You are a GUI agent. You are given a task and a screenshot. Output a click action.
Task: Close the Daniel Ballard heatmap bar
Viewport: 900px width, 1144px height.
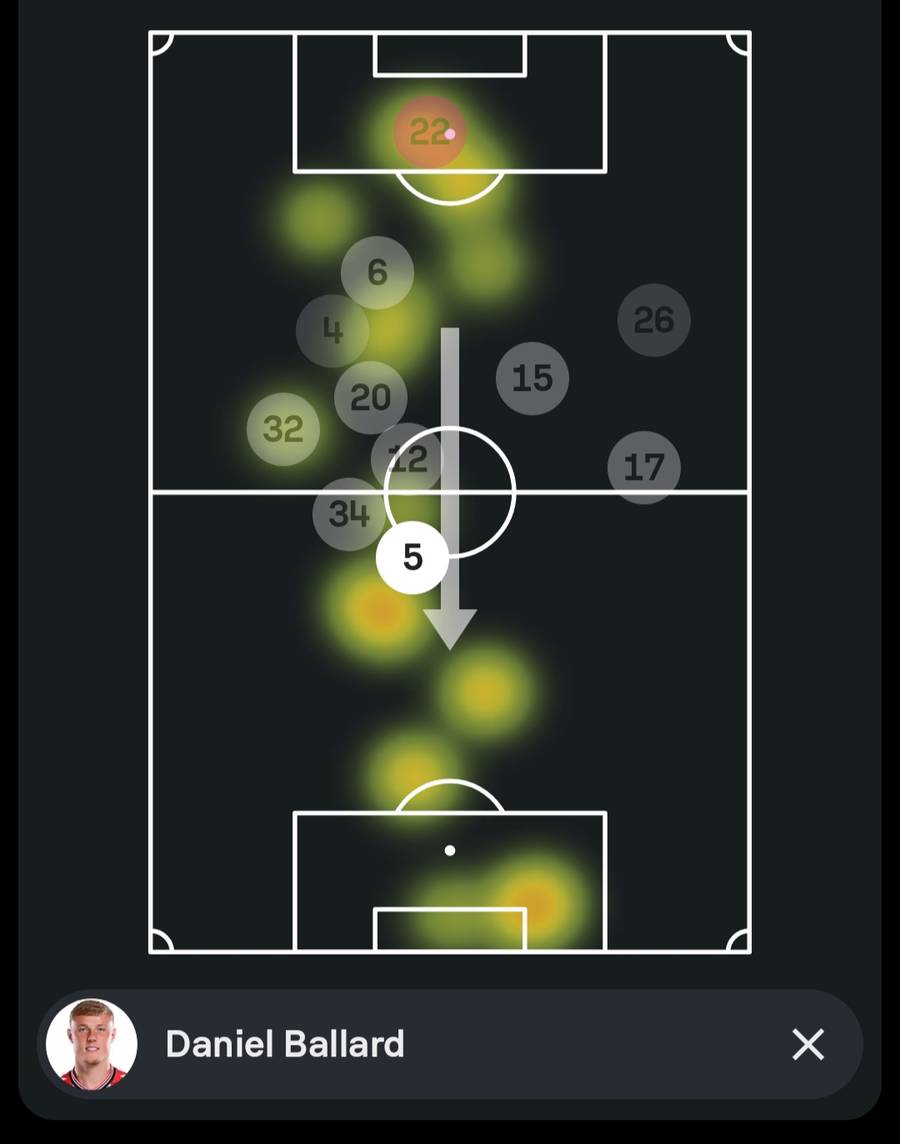(x=807, y=1044)
